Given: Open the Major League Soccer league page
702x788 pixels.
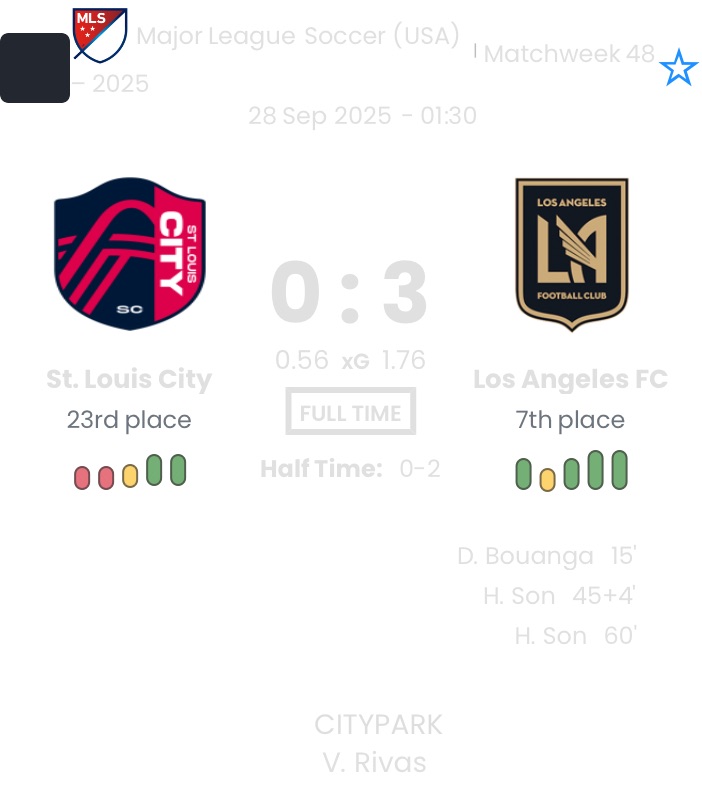Looking at the screenshot, I should pos(297,37).
